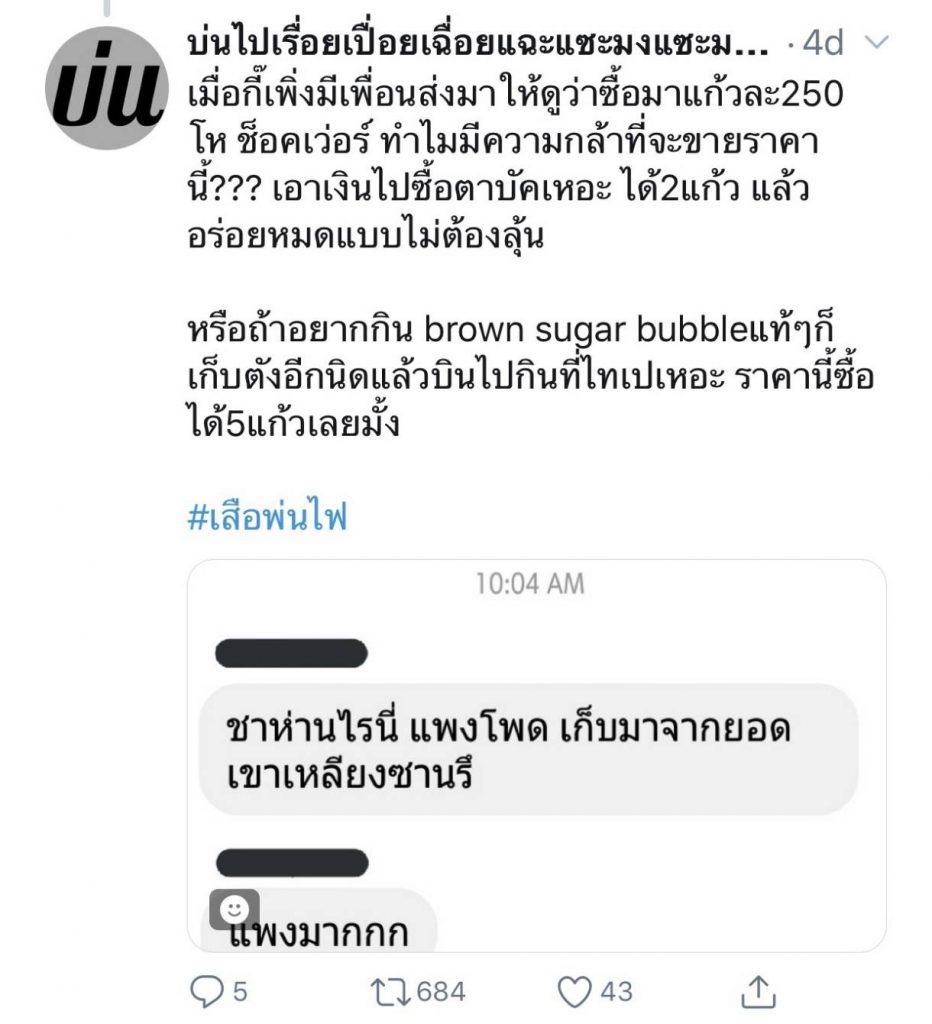Open the tweet options chevron menu
The height and width of the screenshot is (1024, 932).
[x=875, y=42]
